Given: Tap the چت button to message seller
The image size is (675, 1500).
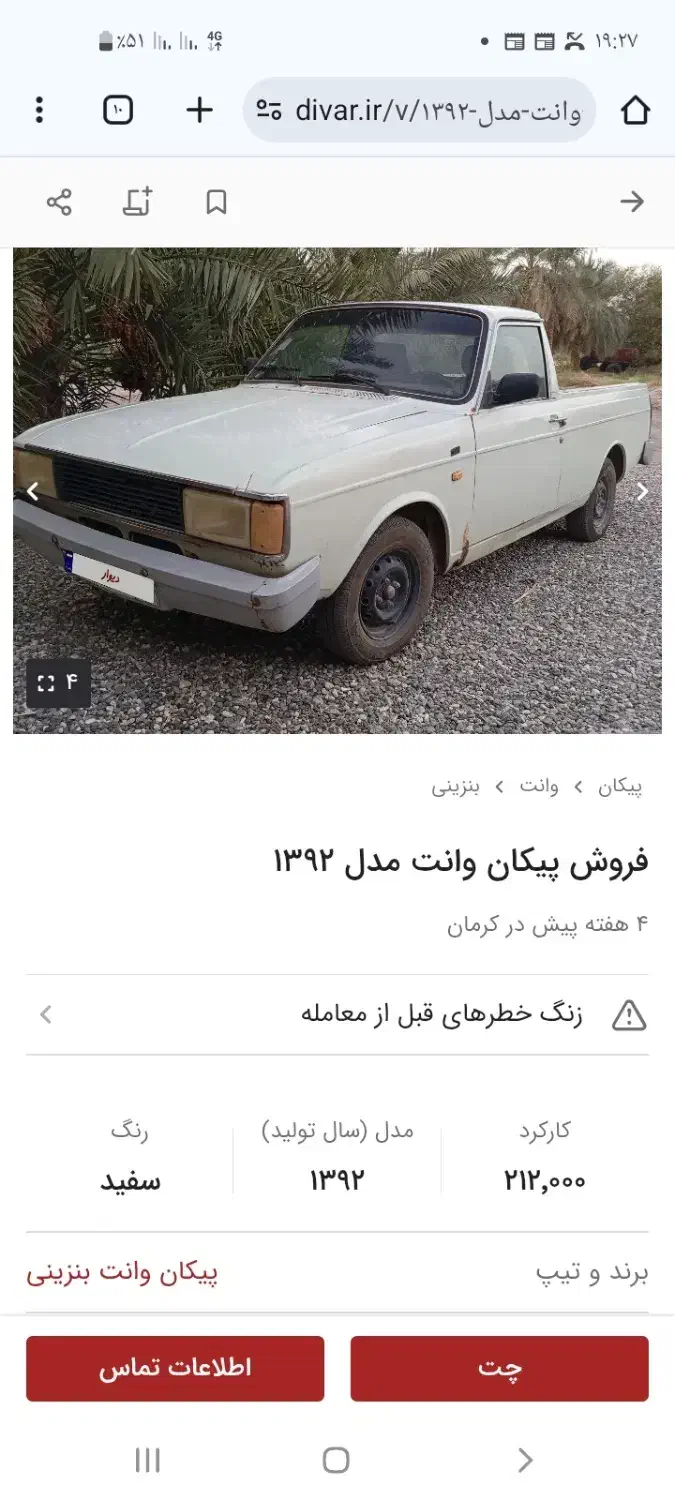Looking at the screenshot, I should (x=499, y=1368).
